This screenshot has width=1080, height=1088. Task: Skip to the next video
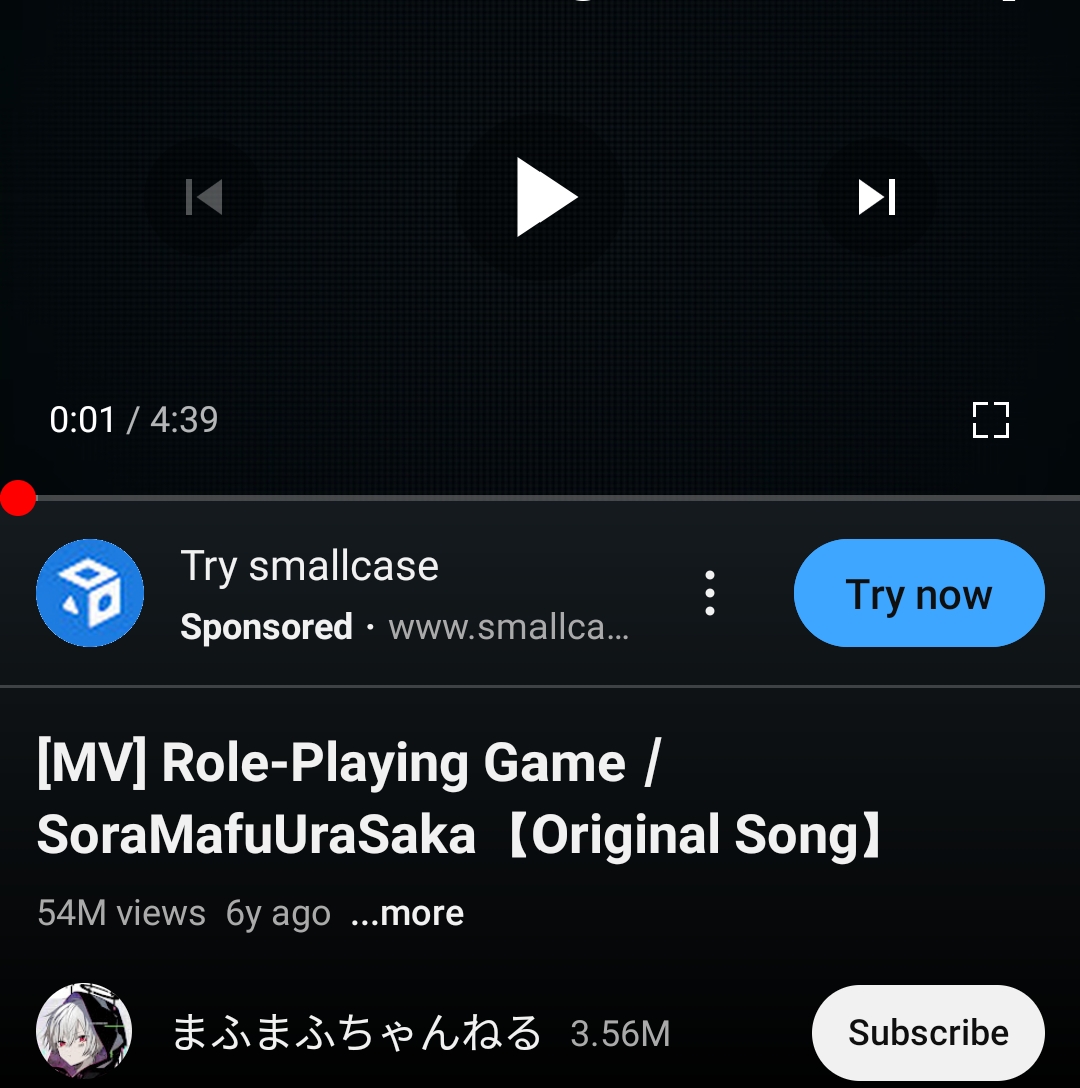(877, 197)
